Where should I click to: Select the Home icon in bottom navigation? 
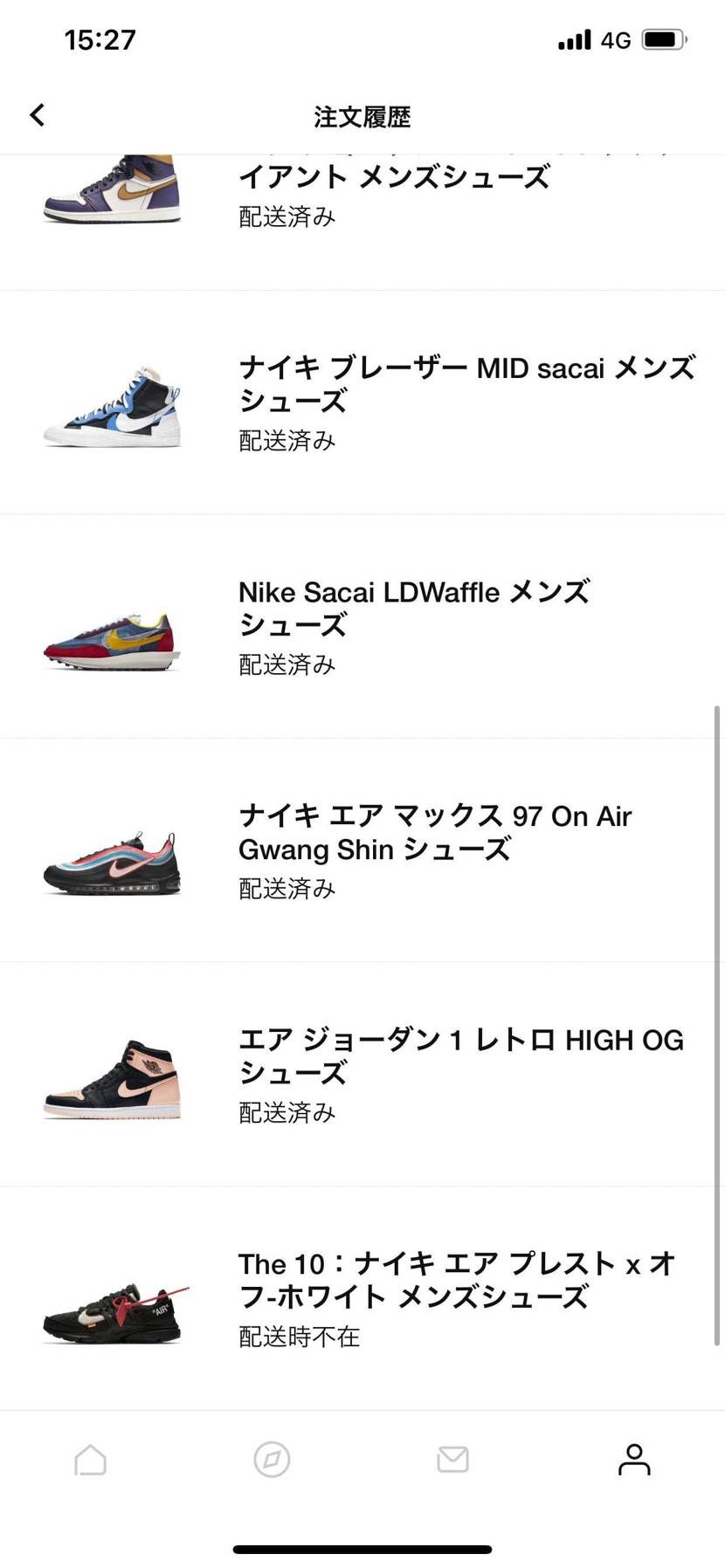coord(90,1459)
